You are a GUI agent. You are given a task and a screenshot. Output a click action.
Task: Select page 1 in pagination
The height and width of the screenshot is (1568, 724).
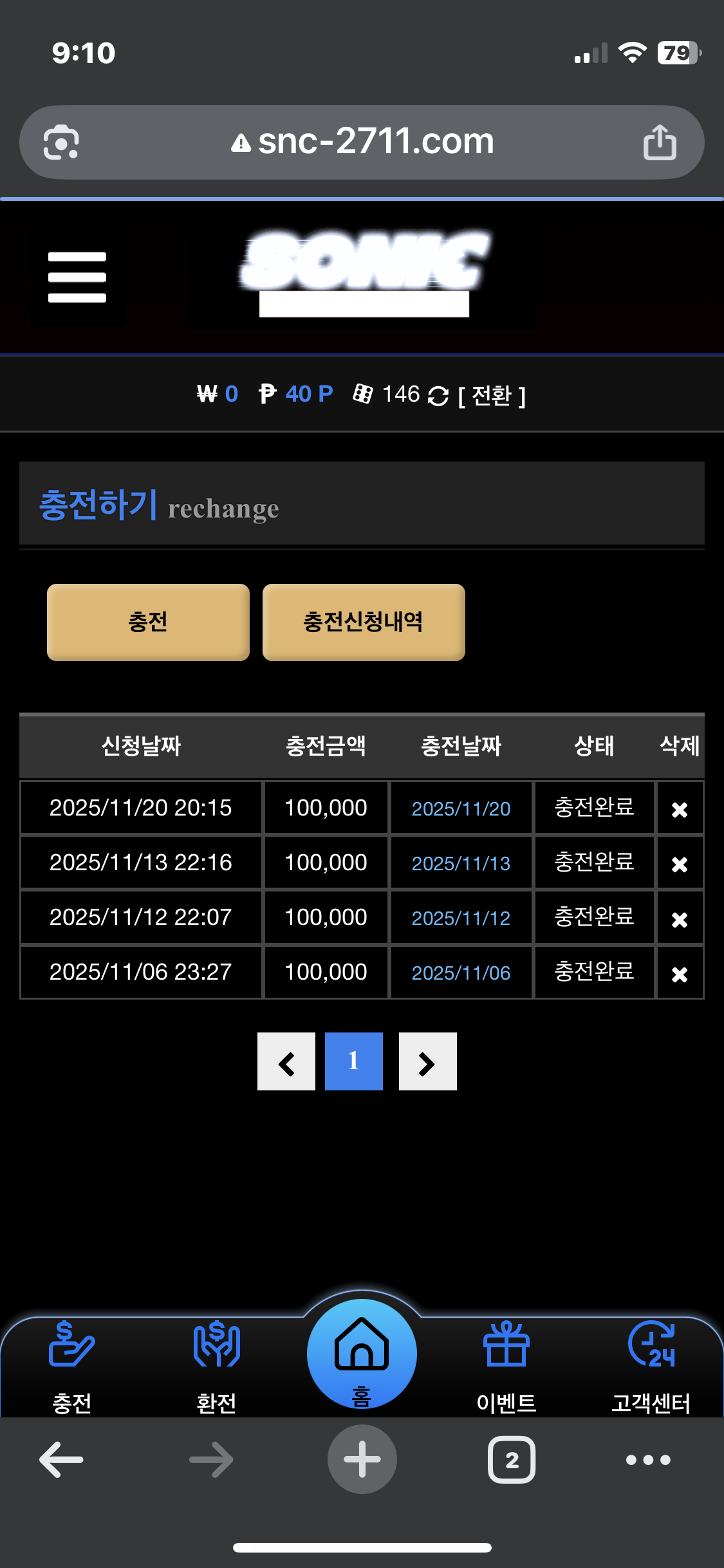(354, 1062)
